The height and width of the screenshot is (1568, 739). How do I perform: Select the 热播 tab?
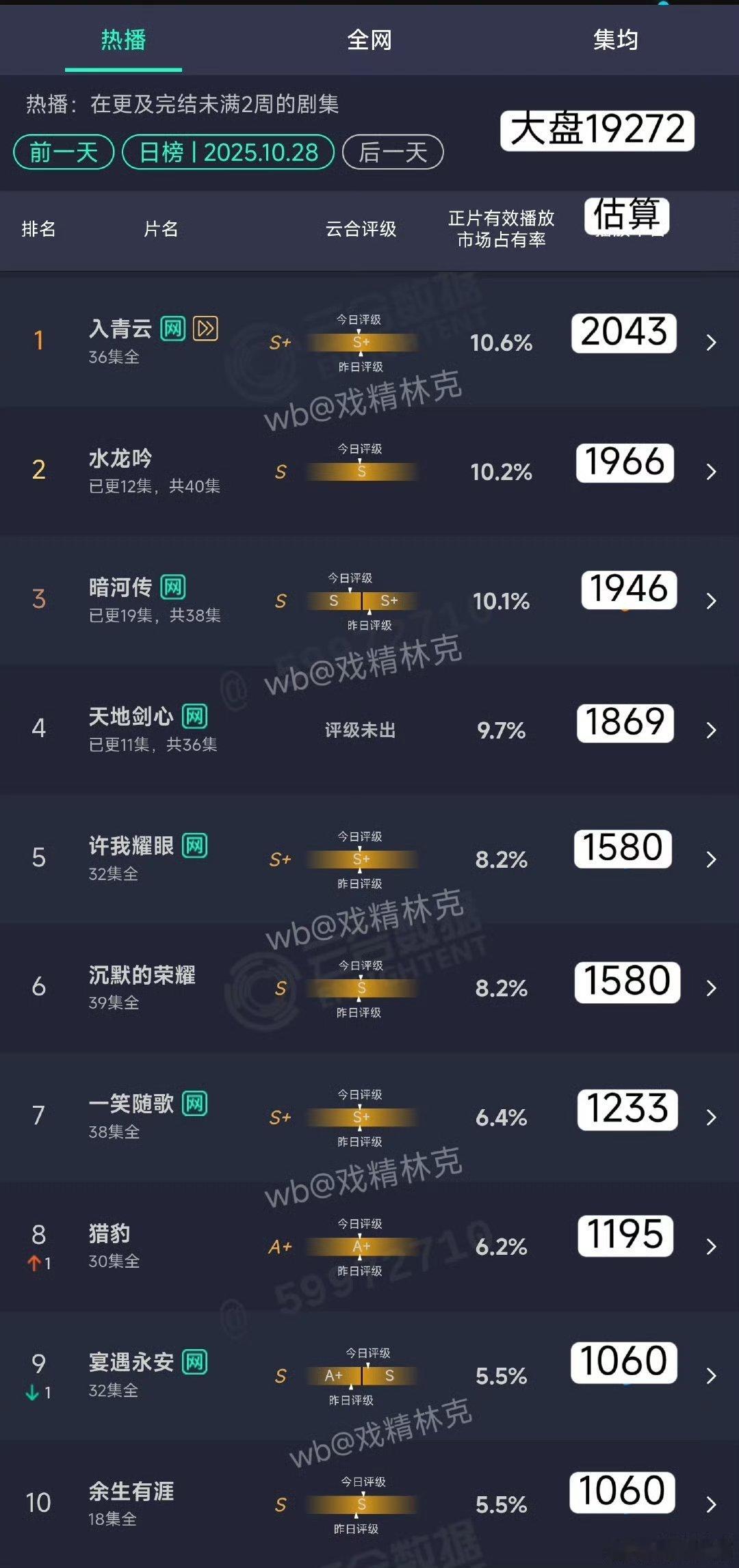[124, 41]
